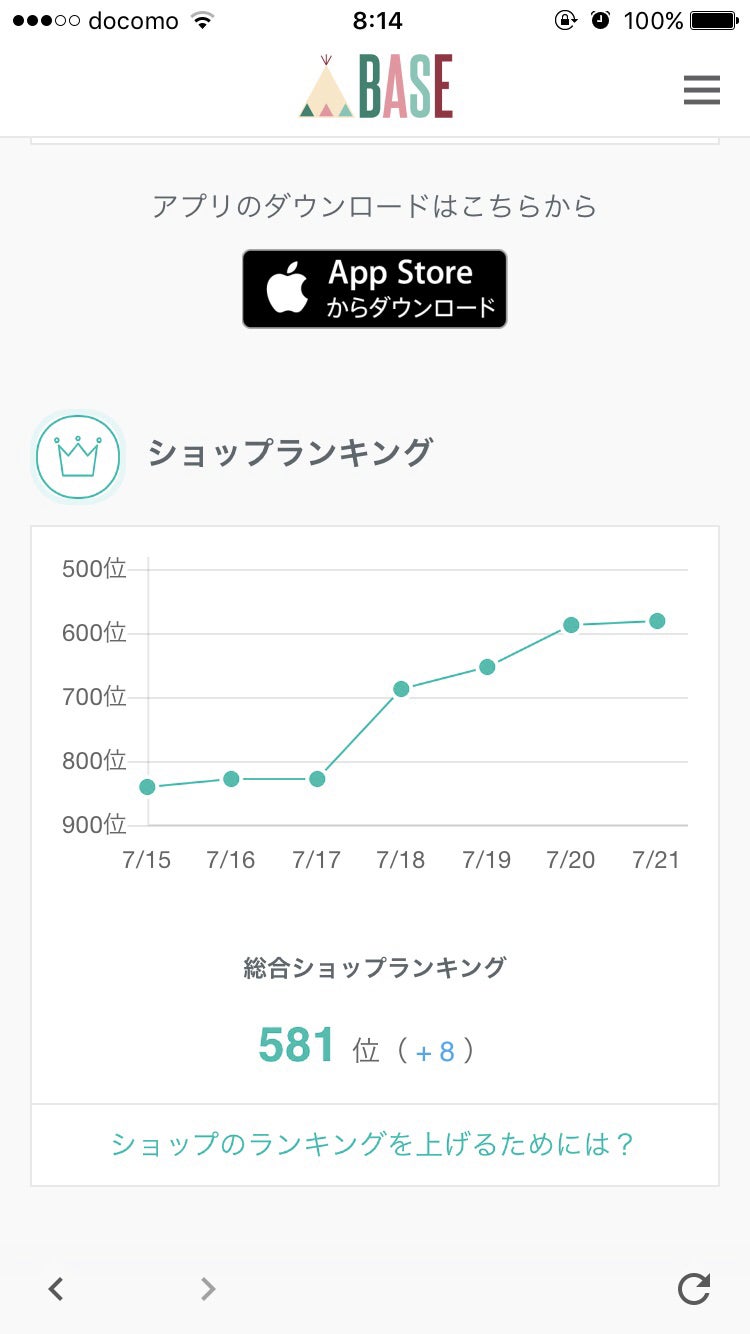Reload the current page

click(x=694, y=1289)
